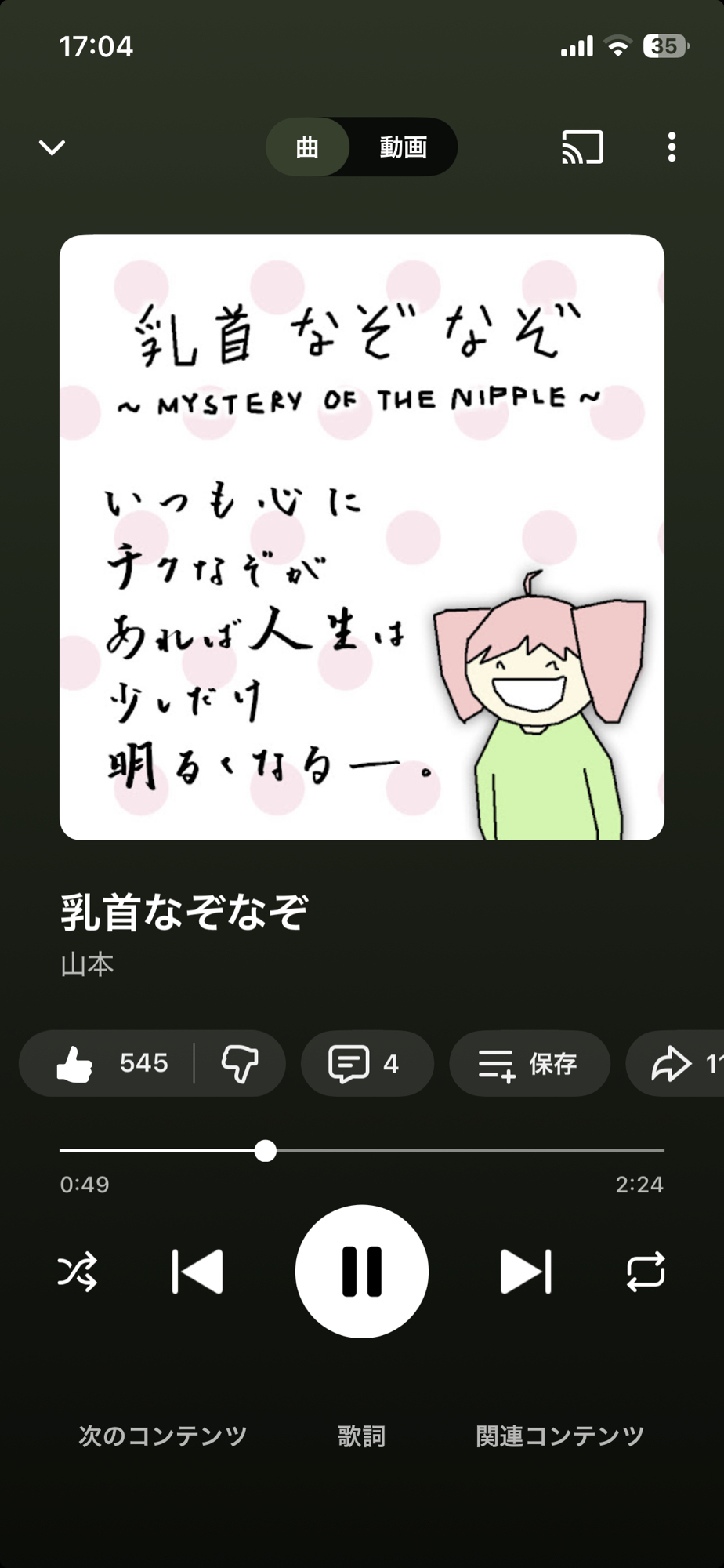Show the 歌詞 lyrics tab

click(361, 1436)
